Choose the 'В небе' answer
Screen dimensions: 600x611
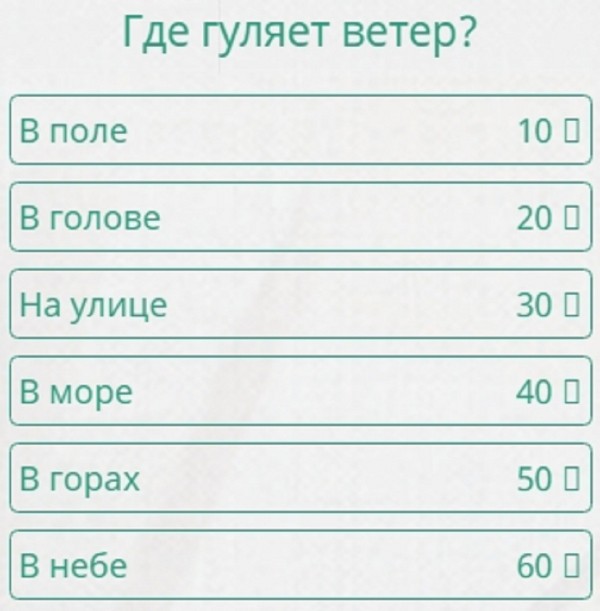pyautogui.click(x=300, y=566)
